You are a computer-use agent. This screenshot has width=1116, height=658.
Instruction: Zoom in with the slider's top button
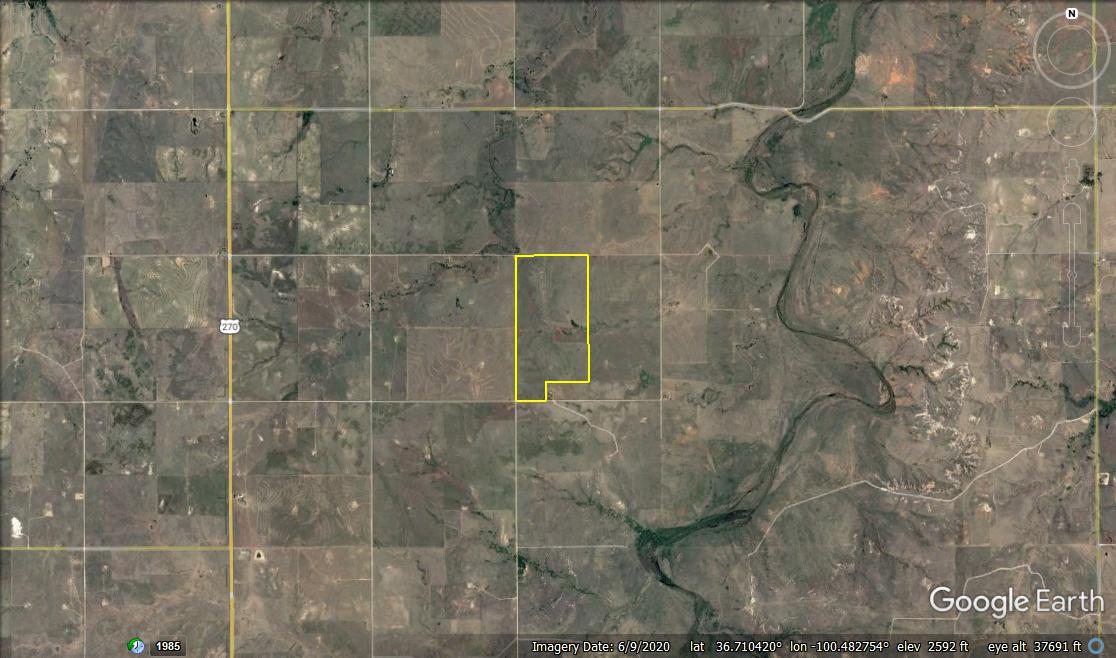pos(1071,213)
